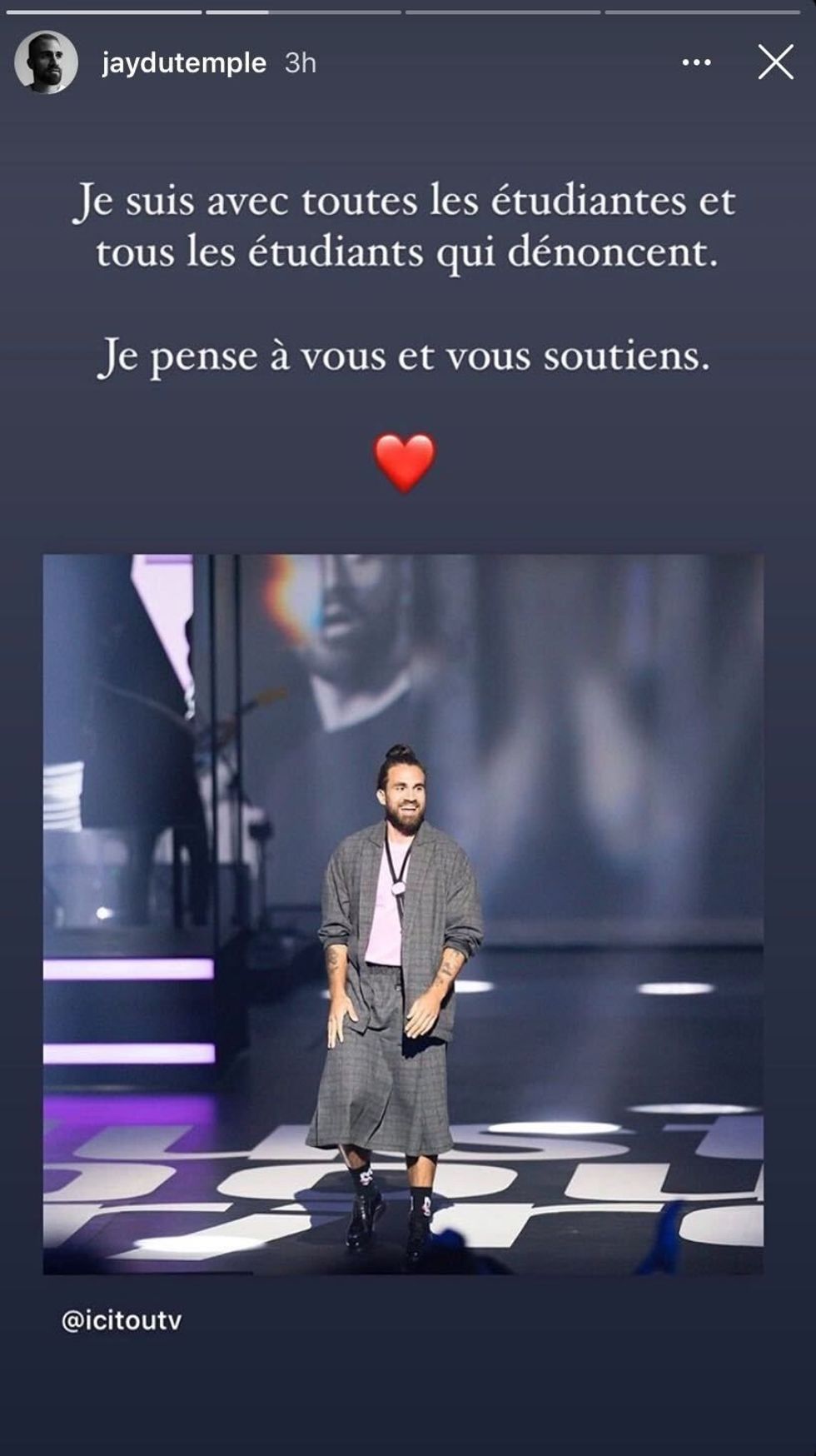Open the story options menu
This screenshot has height=1456, width=816.
696,62
